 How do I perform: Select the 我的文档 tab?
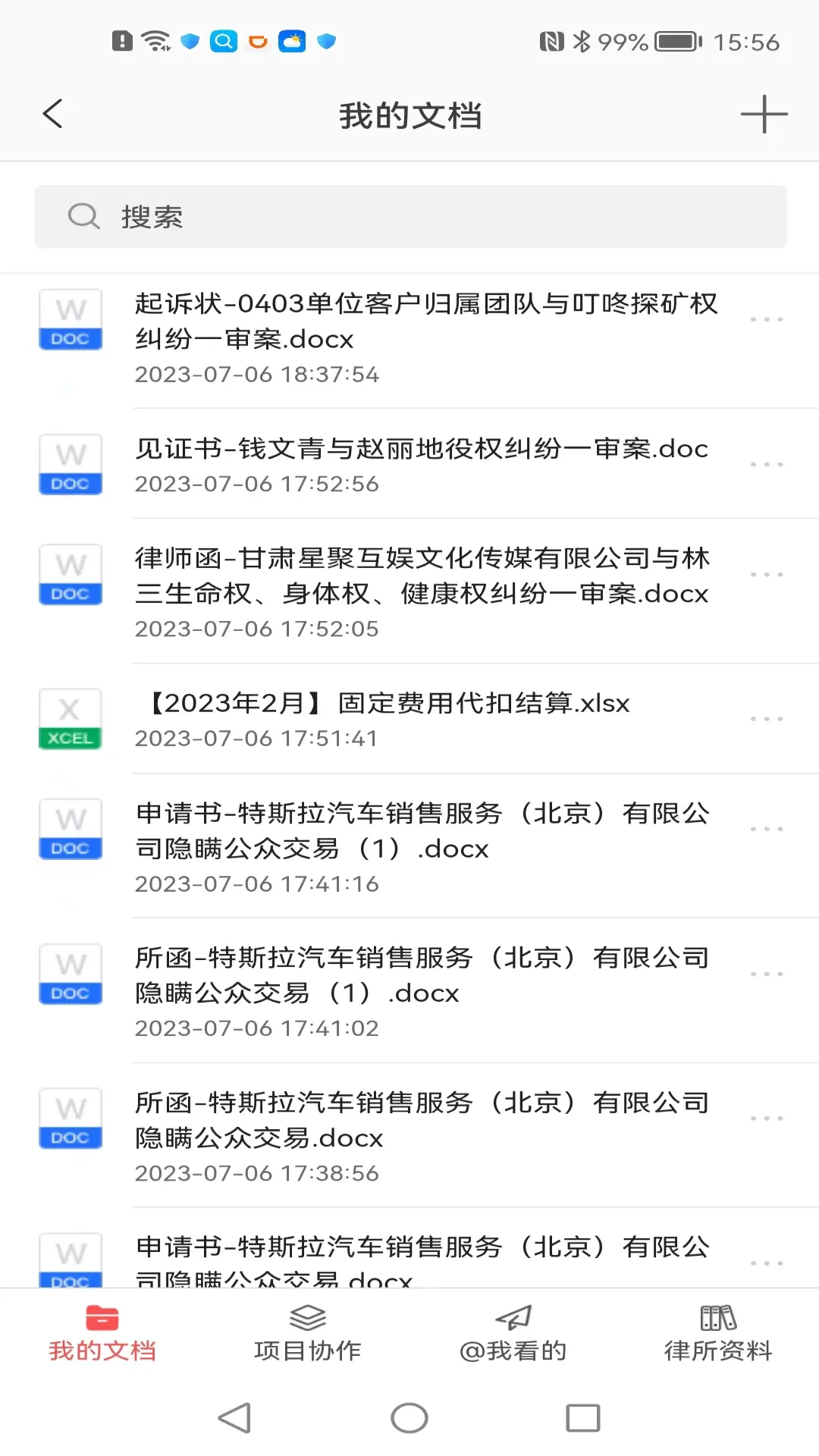tap(102, 1333)
